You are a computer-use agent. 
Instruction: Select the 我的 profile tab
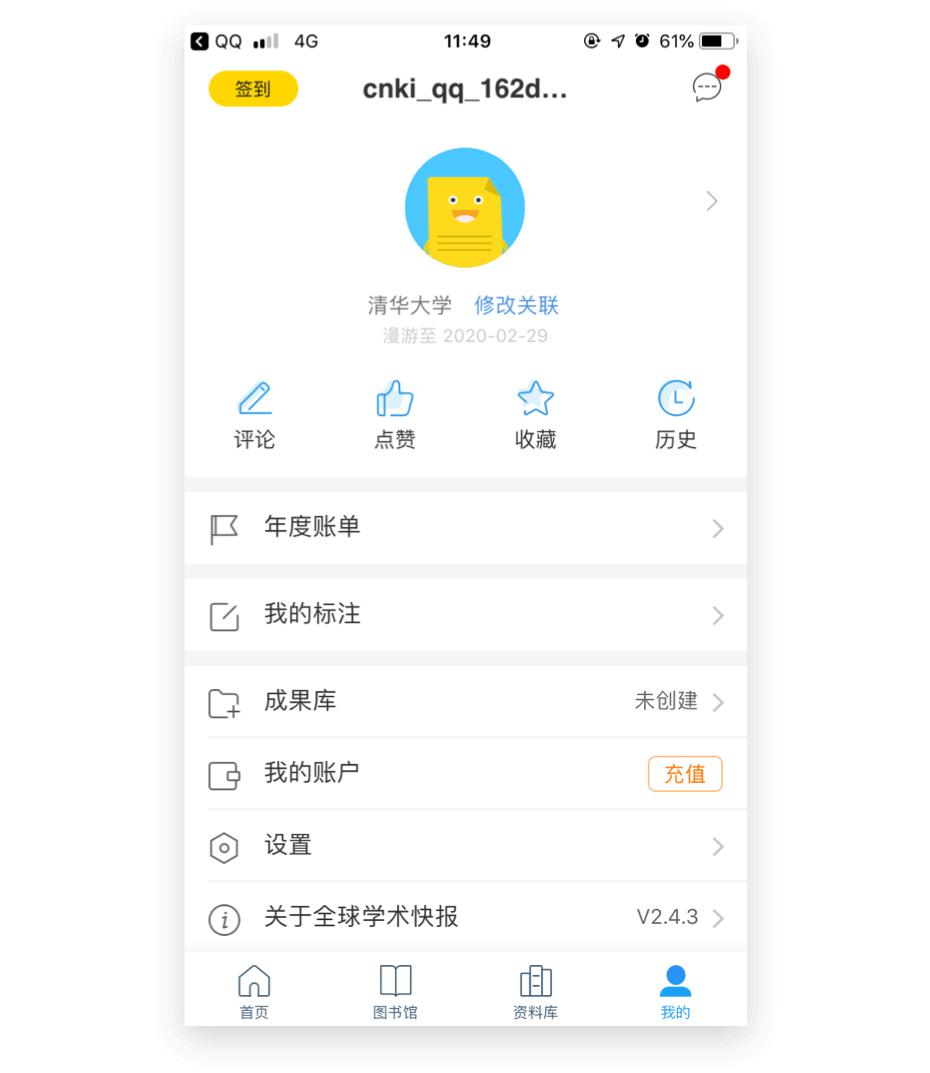pos(676,991)
